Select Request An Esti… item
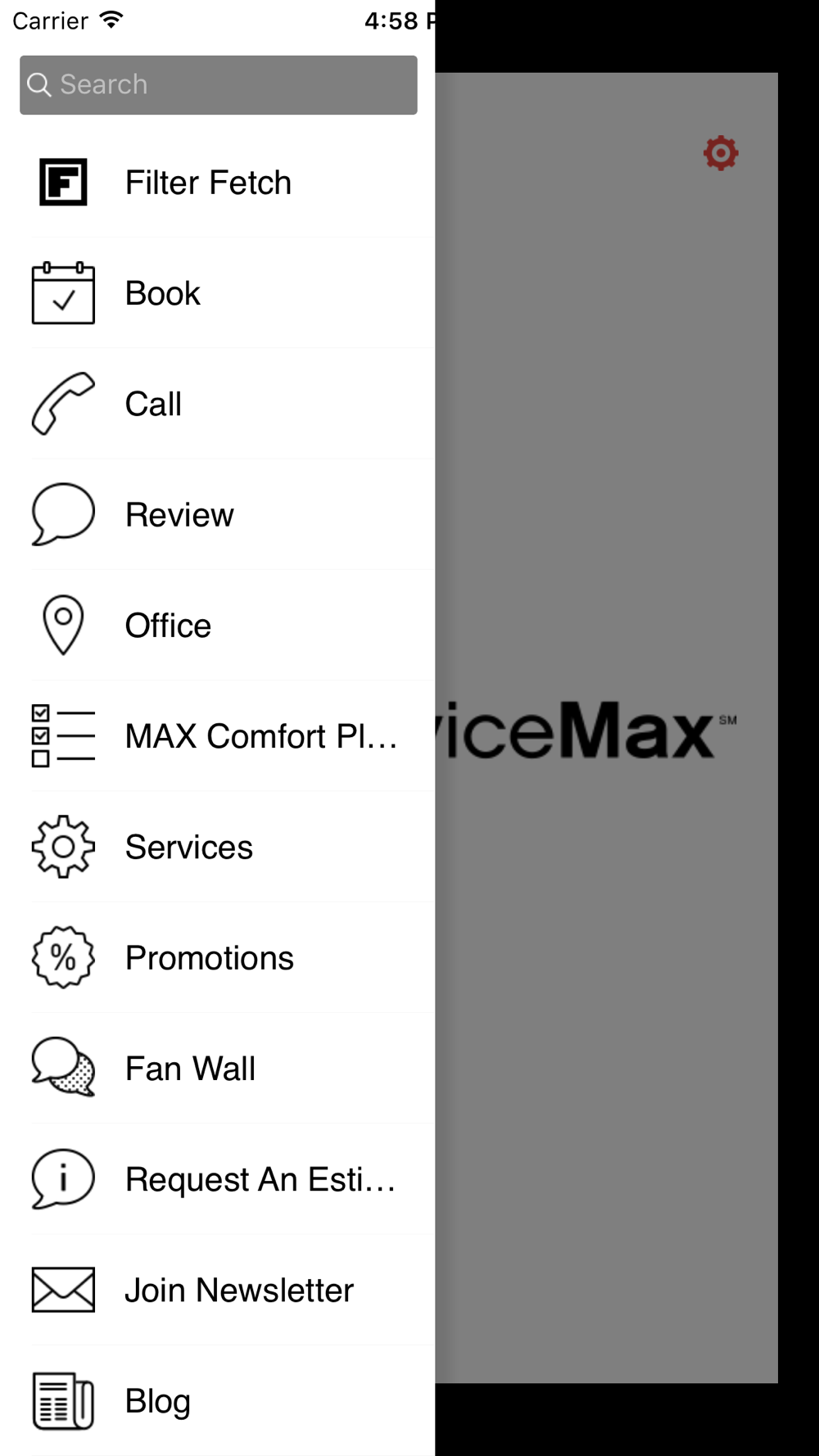819x1456 pixels. [218, 1179]
